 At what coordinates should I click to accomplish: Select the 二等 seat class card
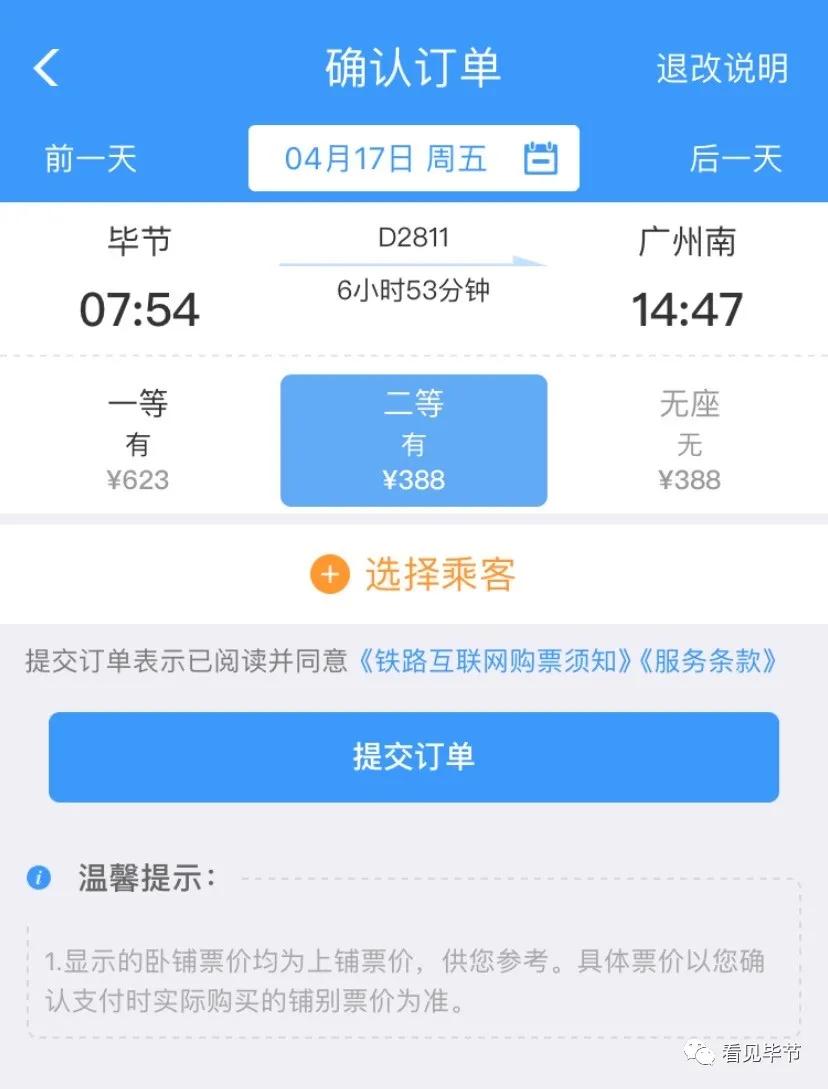tap(414, 440)
